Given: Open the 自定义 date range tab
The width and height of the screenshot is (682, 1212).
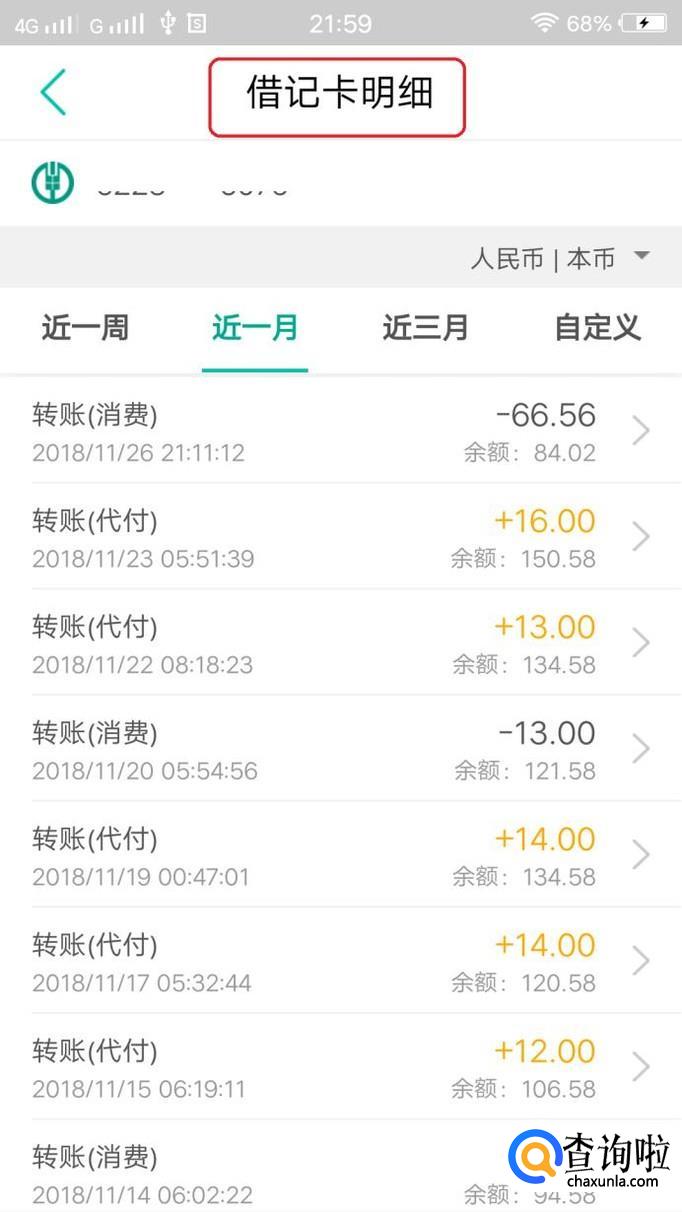Looking at the screenshot, I should pyautogui.click(x=597, y=328).
